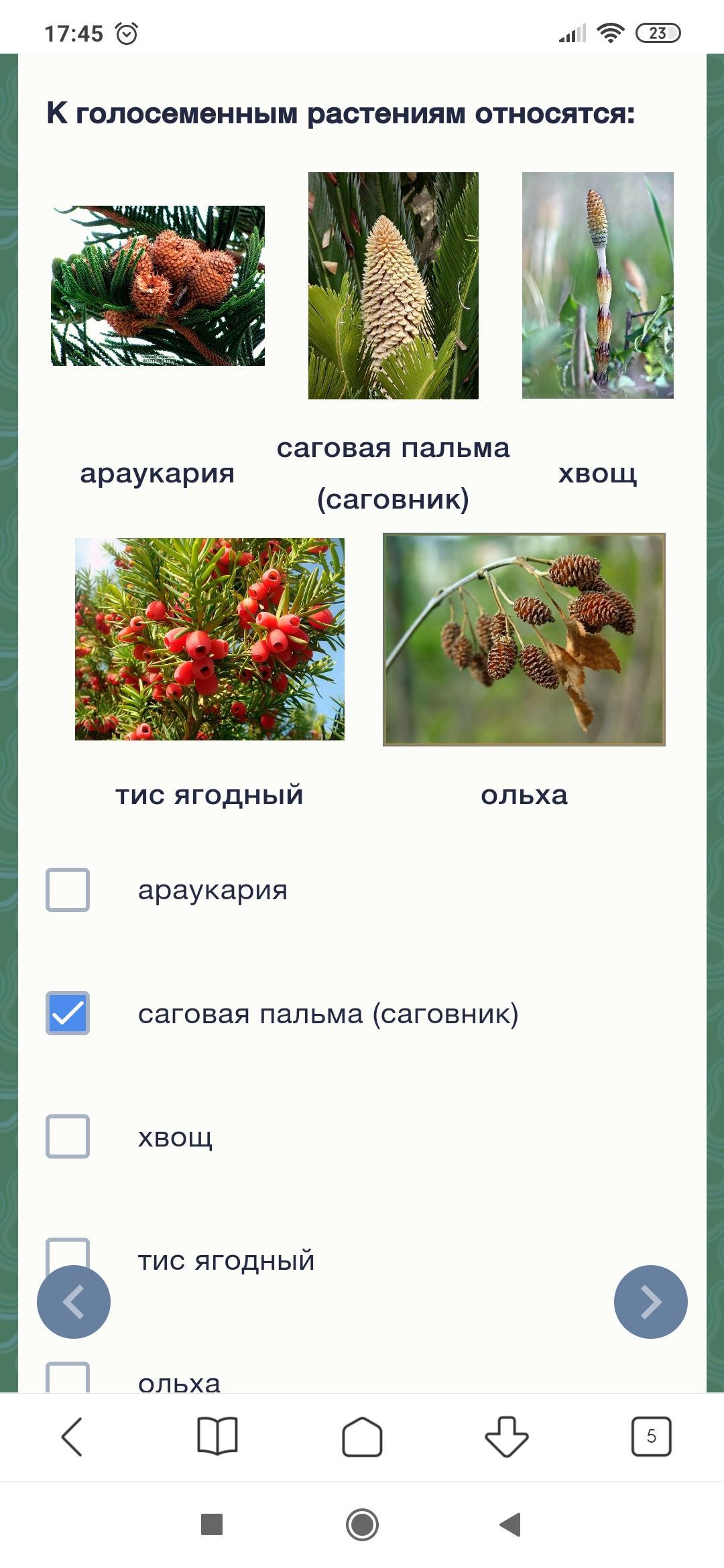The image size is (724, 1568).
Task: Open browser bookmarks book icon
Action: [217, 1437]
